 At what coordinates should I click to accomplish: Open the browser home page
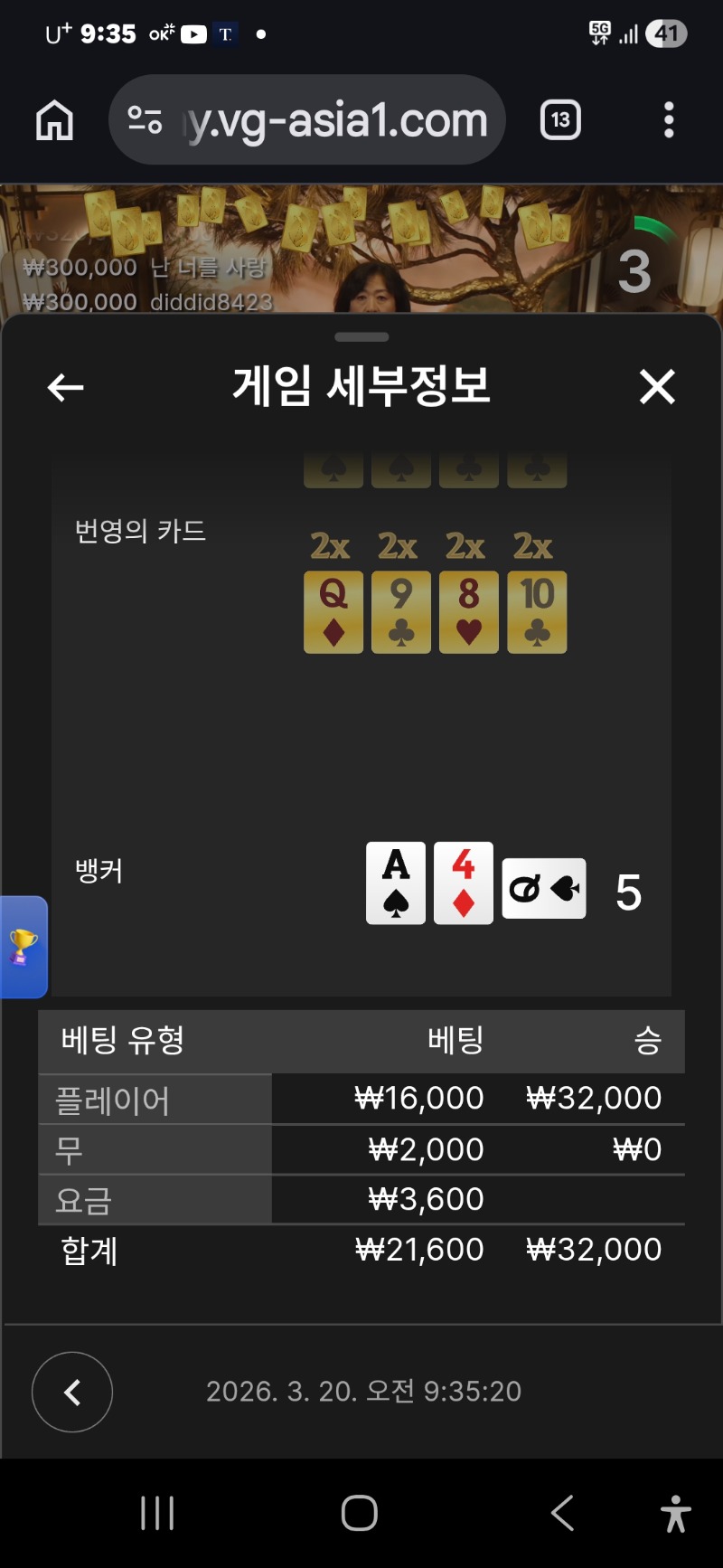pyautogui.click(x=54, y=120)
